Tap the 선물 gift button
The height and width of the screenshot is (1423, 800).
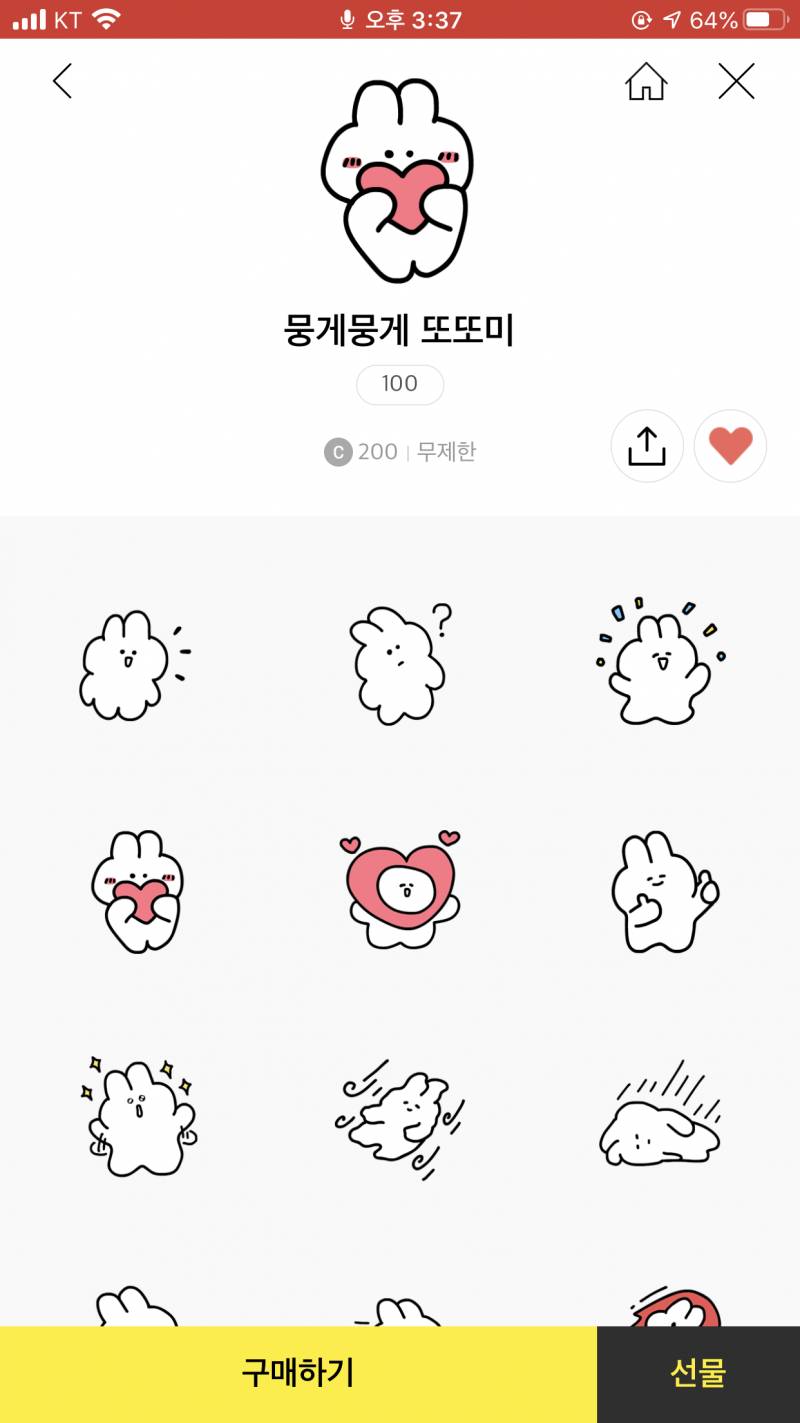tap(697, 1373)
